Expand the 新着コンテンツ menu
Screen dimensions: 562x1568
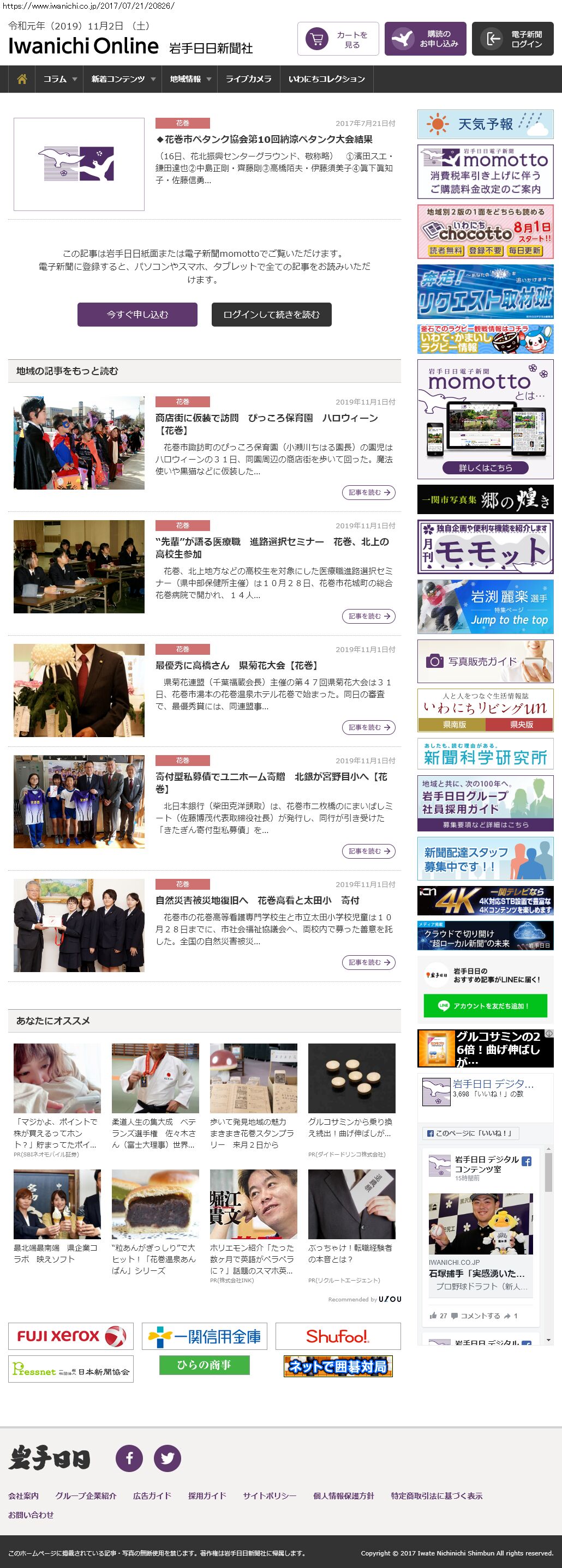click(x=122, y=79)
